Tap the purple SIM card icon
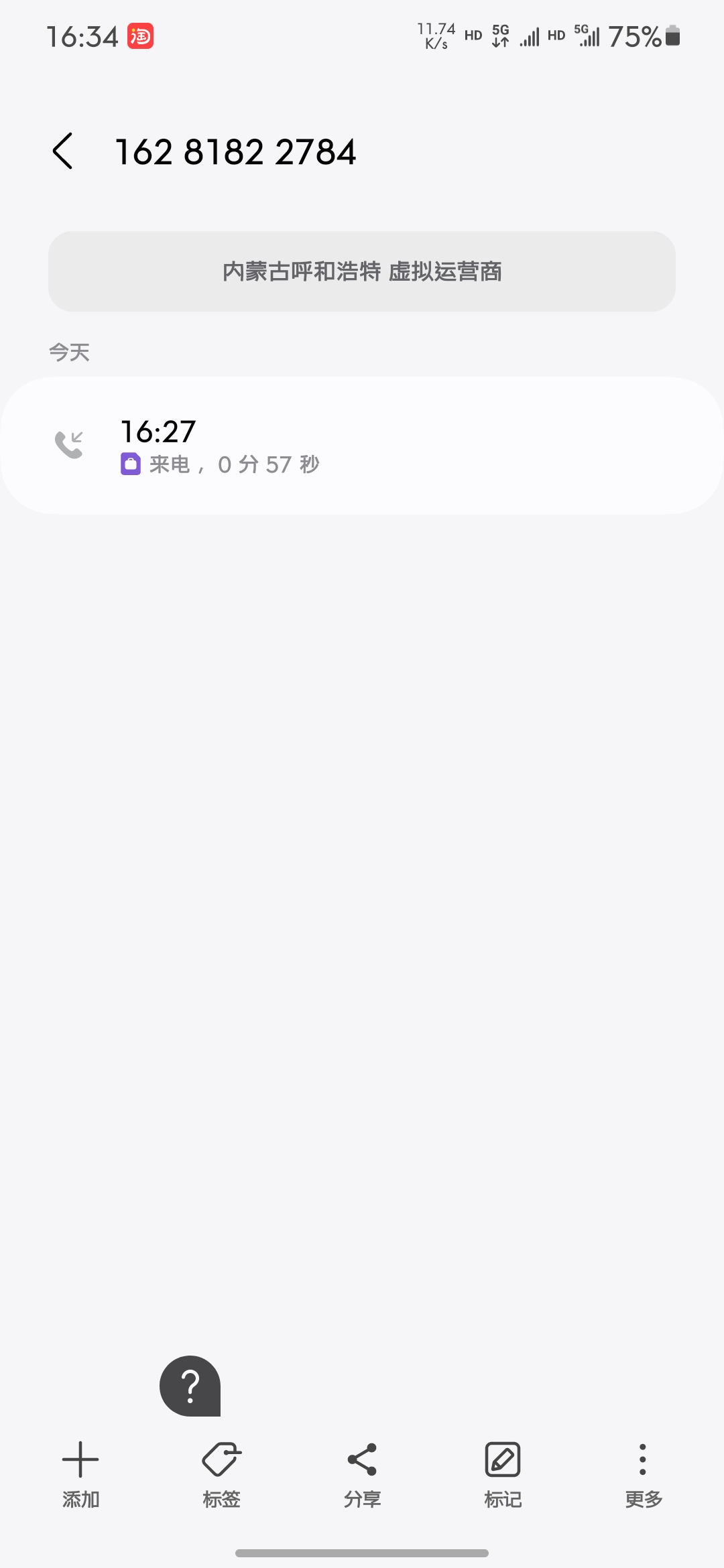Screen dimensions: 724x1568 click(131, 464)
